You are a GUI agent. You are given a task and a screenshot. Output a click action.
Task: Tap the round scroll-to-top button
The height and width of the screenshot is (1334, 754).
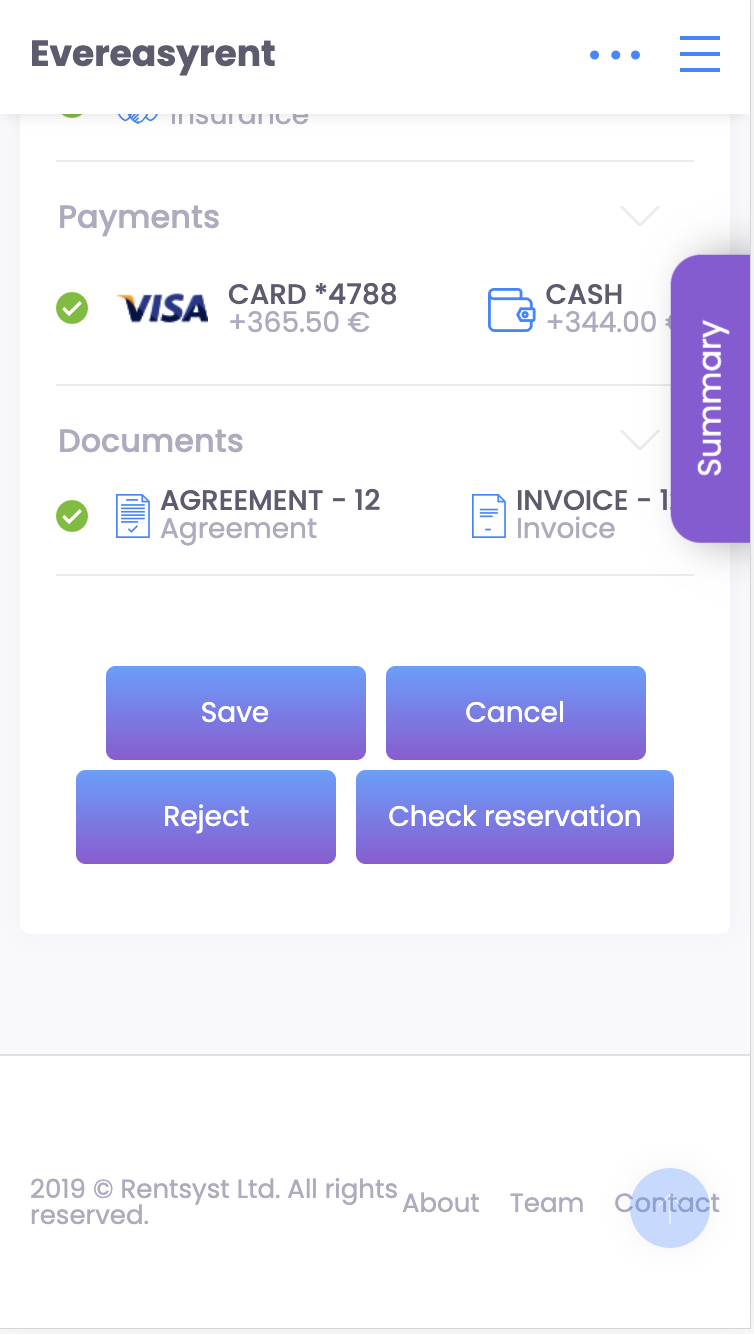pos(670,1208)
